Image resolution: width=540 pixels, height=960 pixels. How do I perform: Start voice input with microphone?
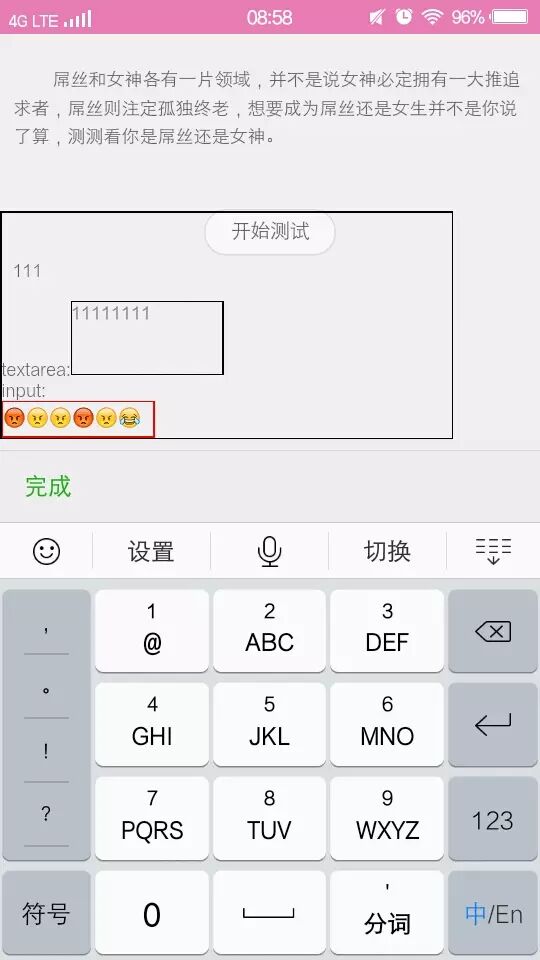coord(269,551)
